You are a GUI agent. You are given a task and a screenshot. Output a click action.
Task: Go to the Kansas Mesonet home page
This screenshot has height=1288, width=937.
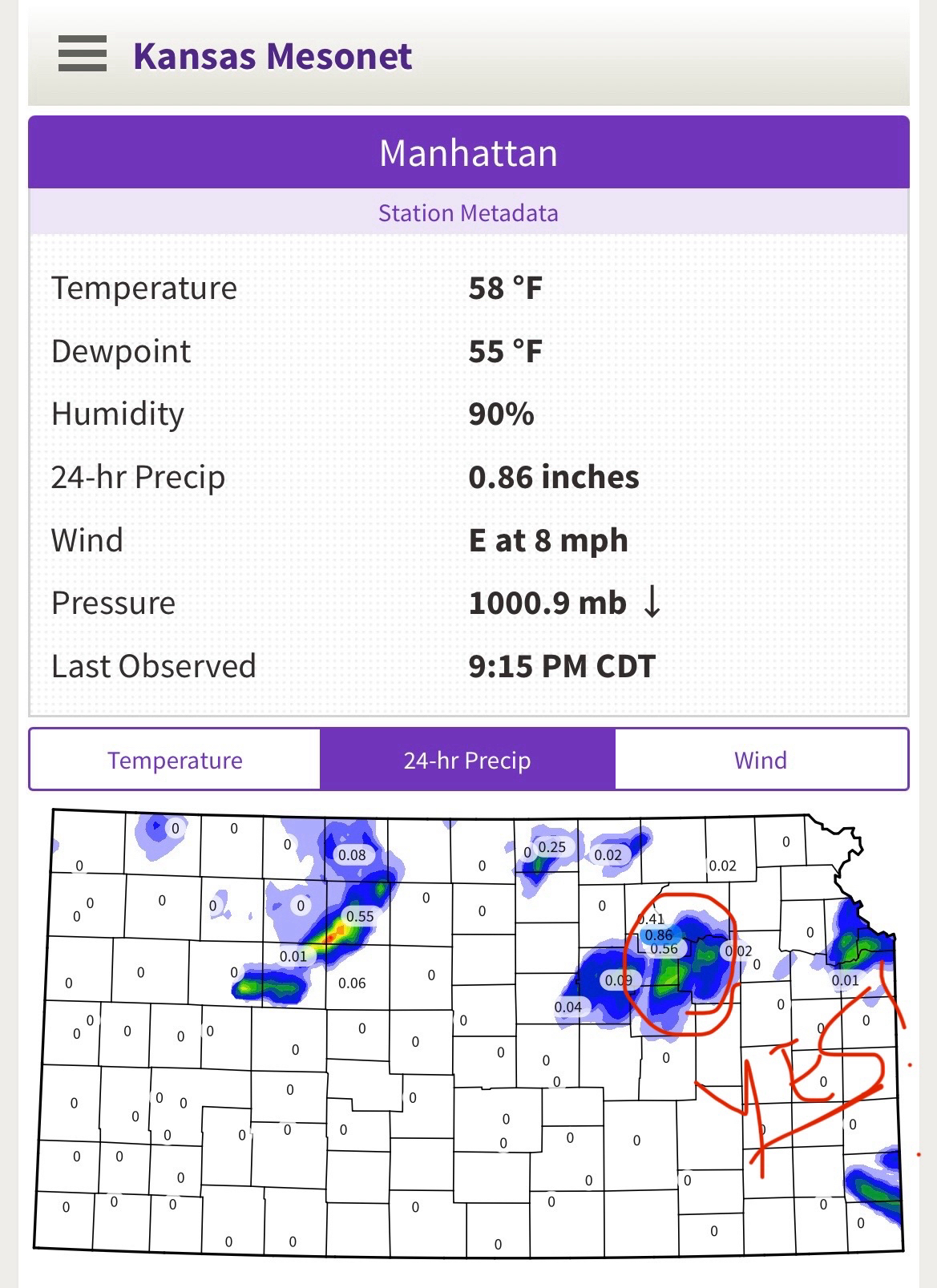tap(273, 56)
